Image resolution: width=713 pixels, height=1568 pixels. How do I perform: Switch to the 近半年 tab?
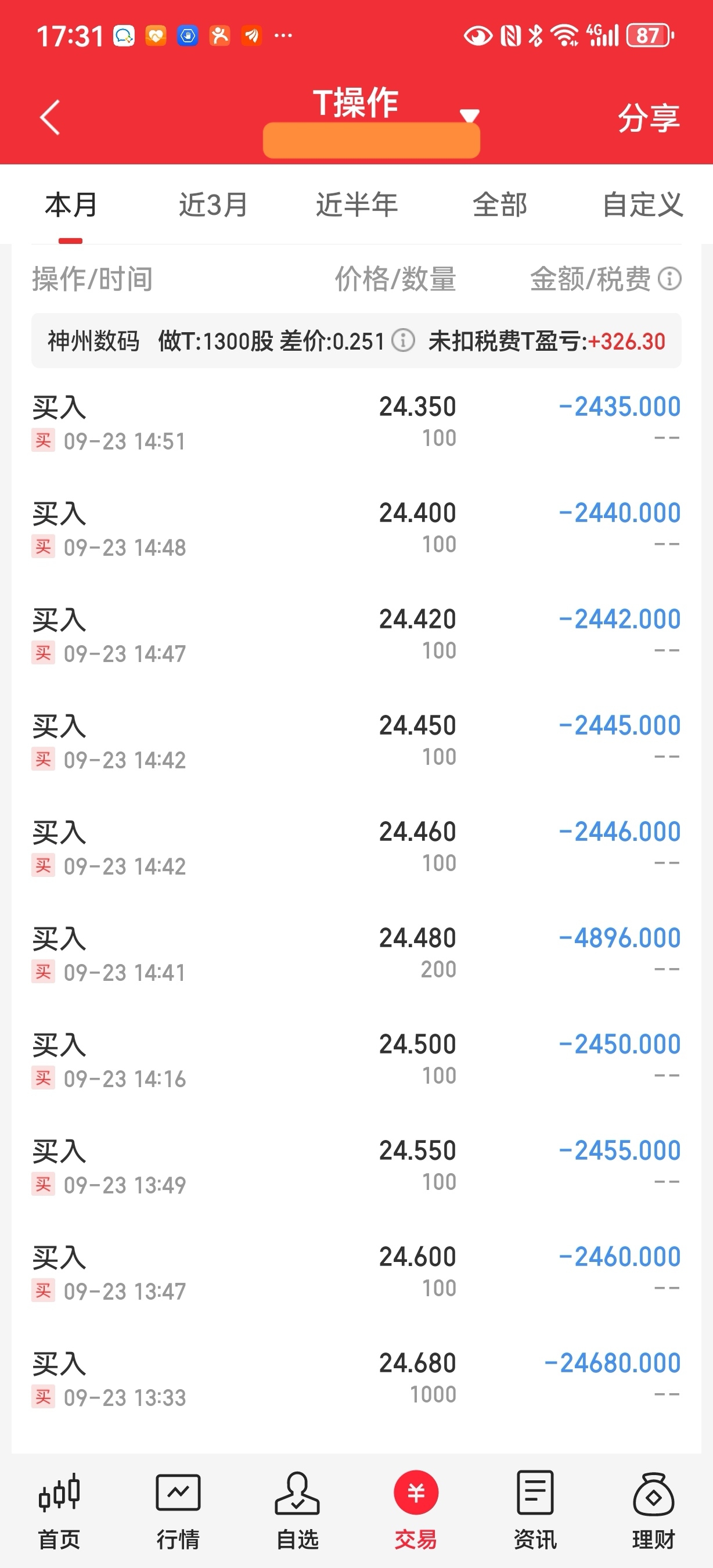(x=356, y=204)
